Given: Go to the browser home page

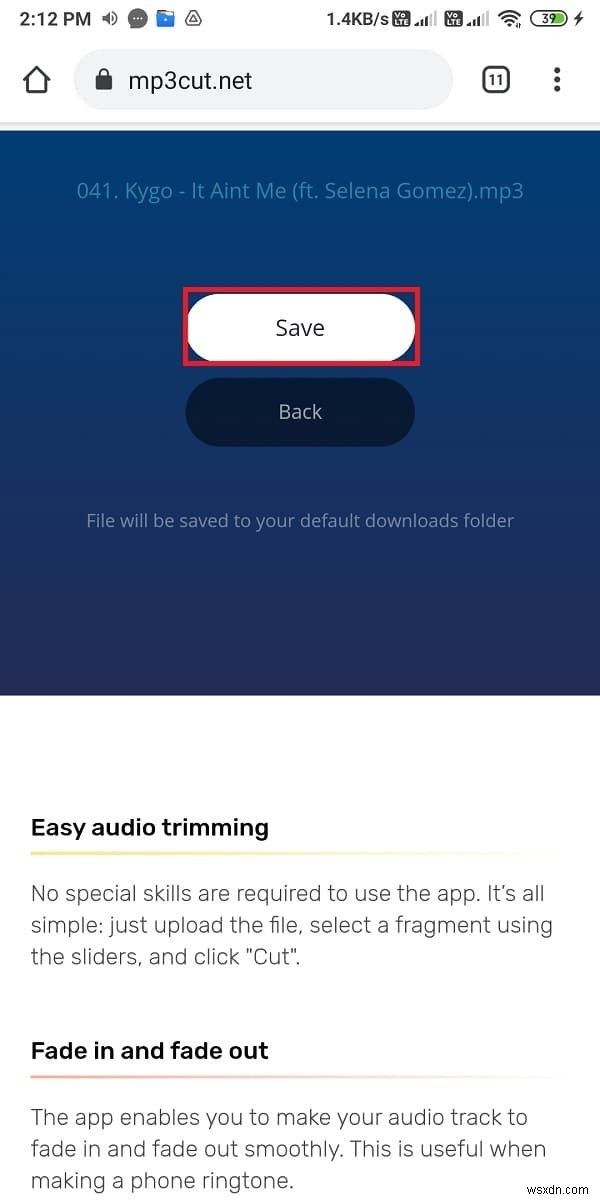Looking at the screenshot, I should [36, 80].
